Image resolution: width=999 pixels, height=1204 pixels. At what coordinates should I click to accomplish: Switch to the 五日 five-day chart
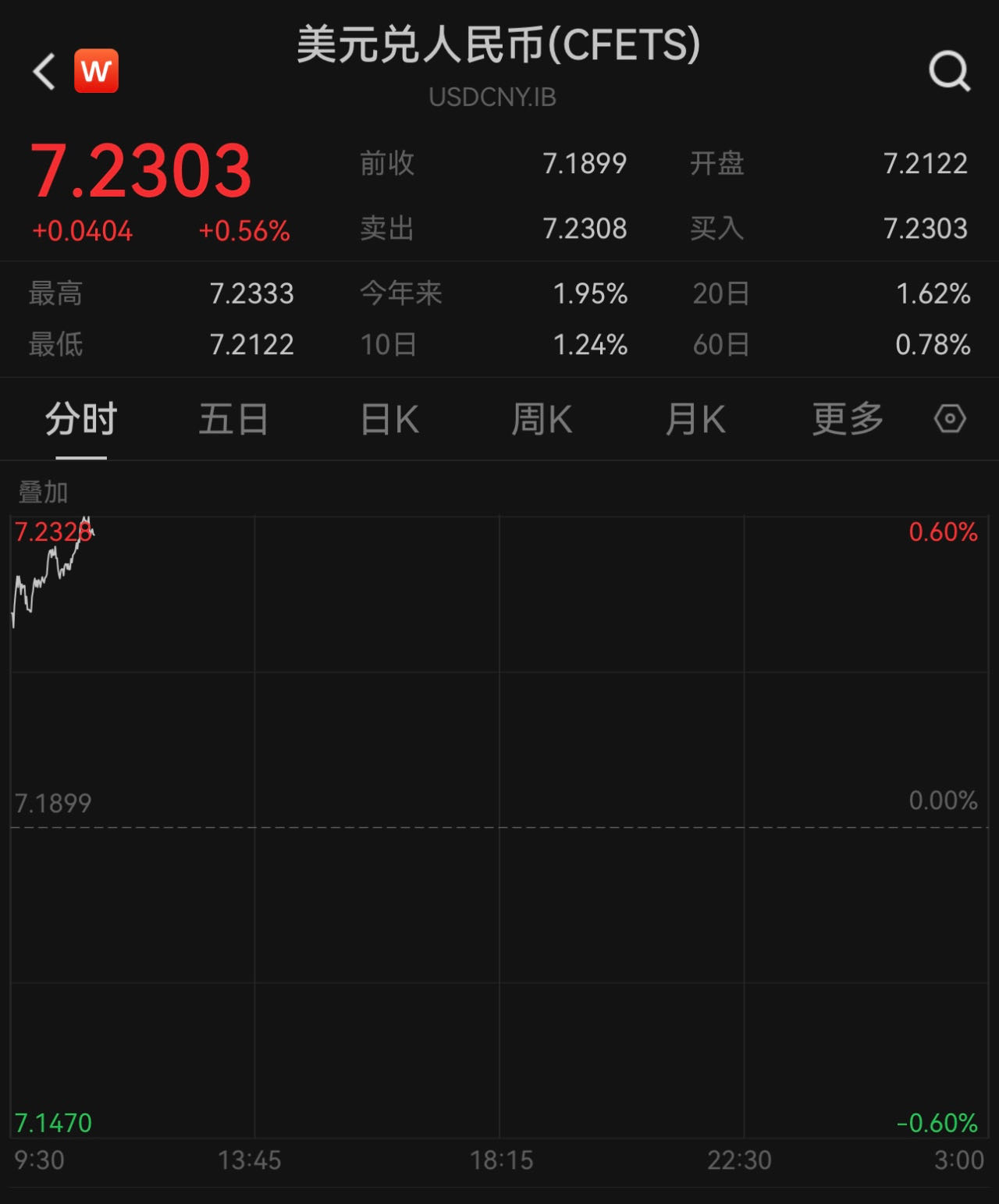pos(233,419)
